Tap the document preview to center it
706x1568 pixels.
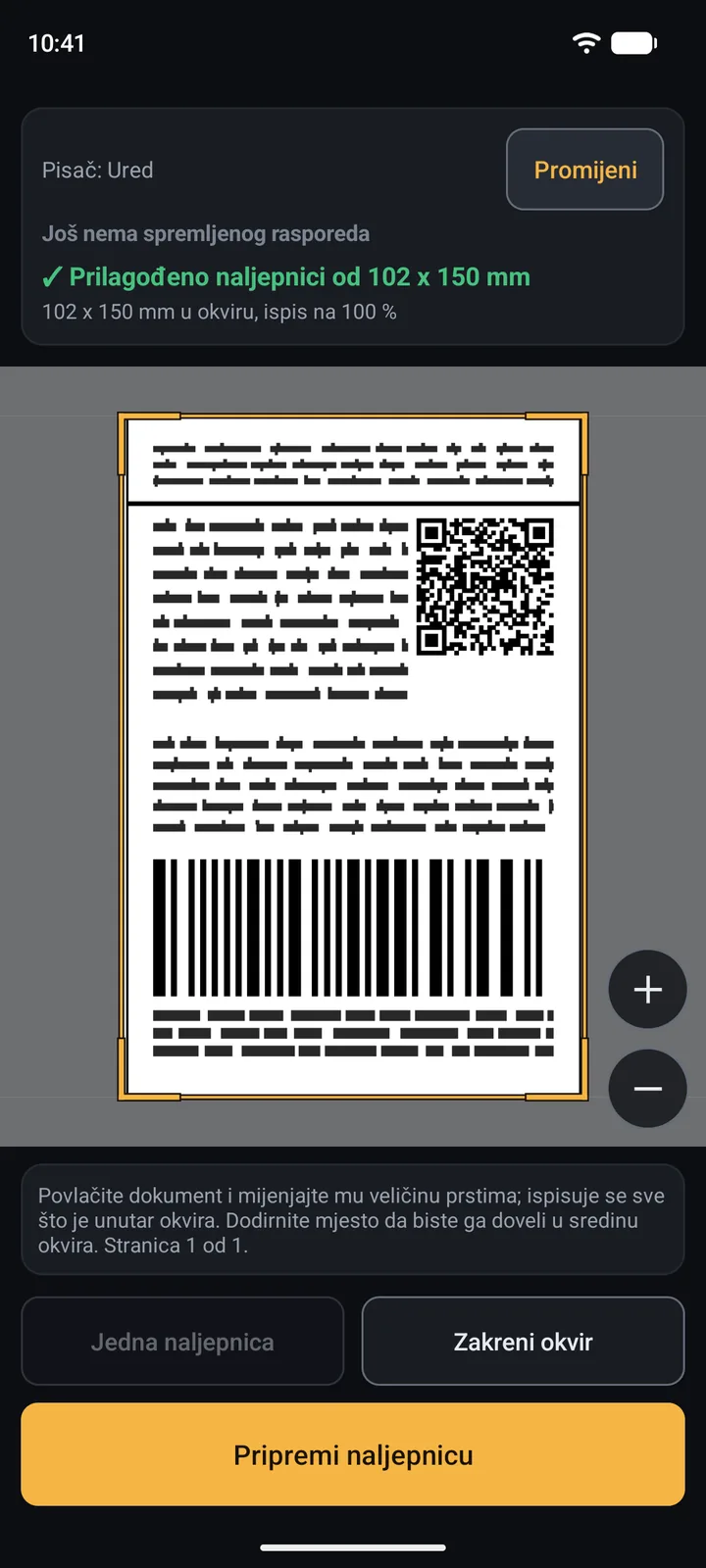point(353,757)
